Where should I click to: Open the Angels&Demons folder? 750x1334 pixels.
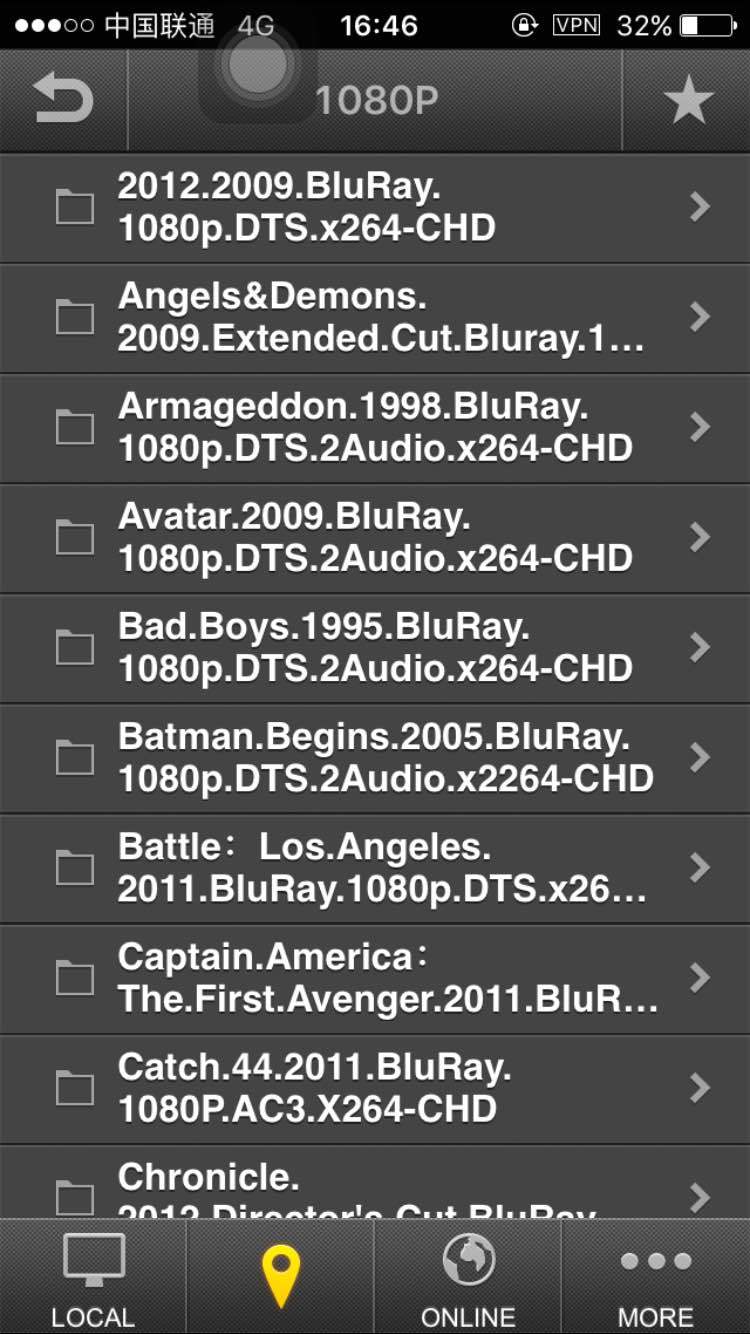pos(375,318)
